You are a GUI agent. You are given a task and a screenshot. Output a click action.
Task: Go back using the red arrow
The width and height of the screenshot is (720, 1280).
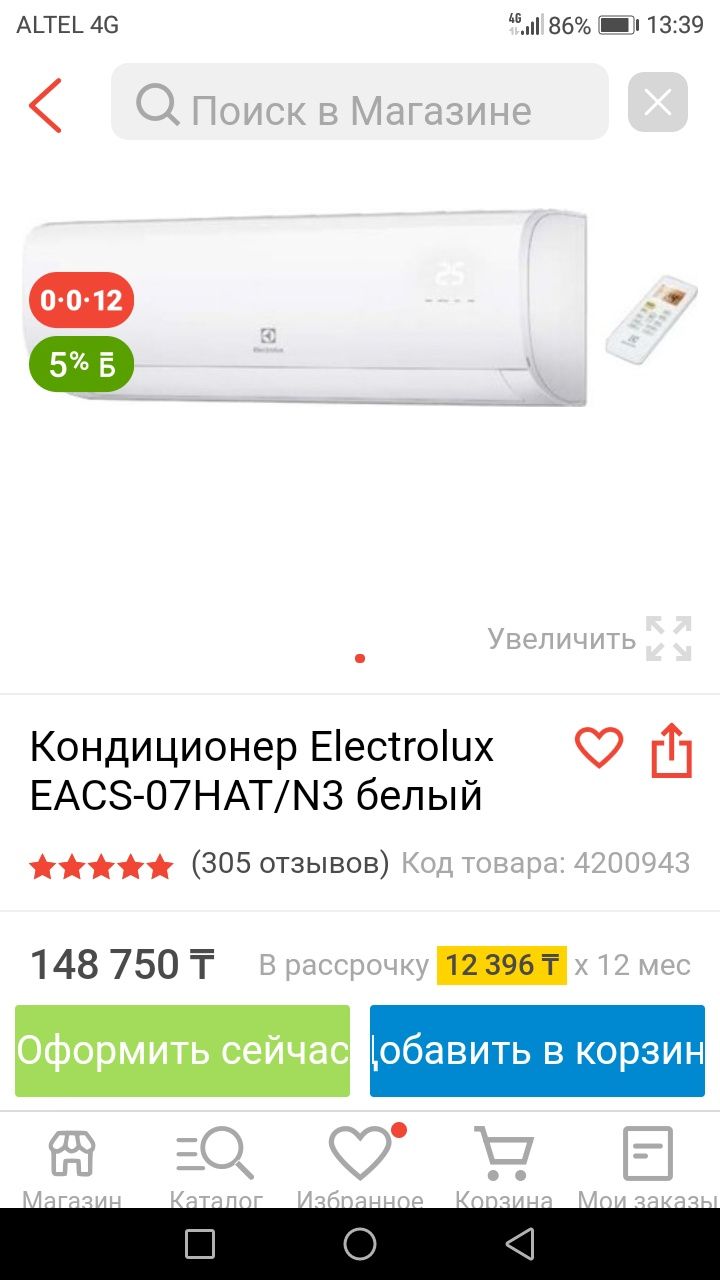click(45, 105)
